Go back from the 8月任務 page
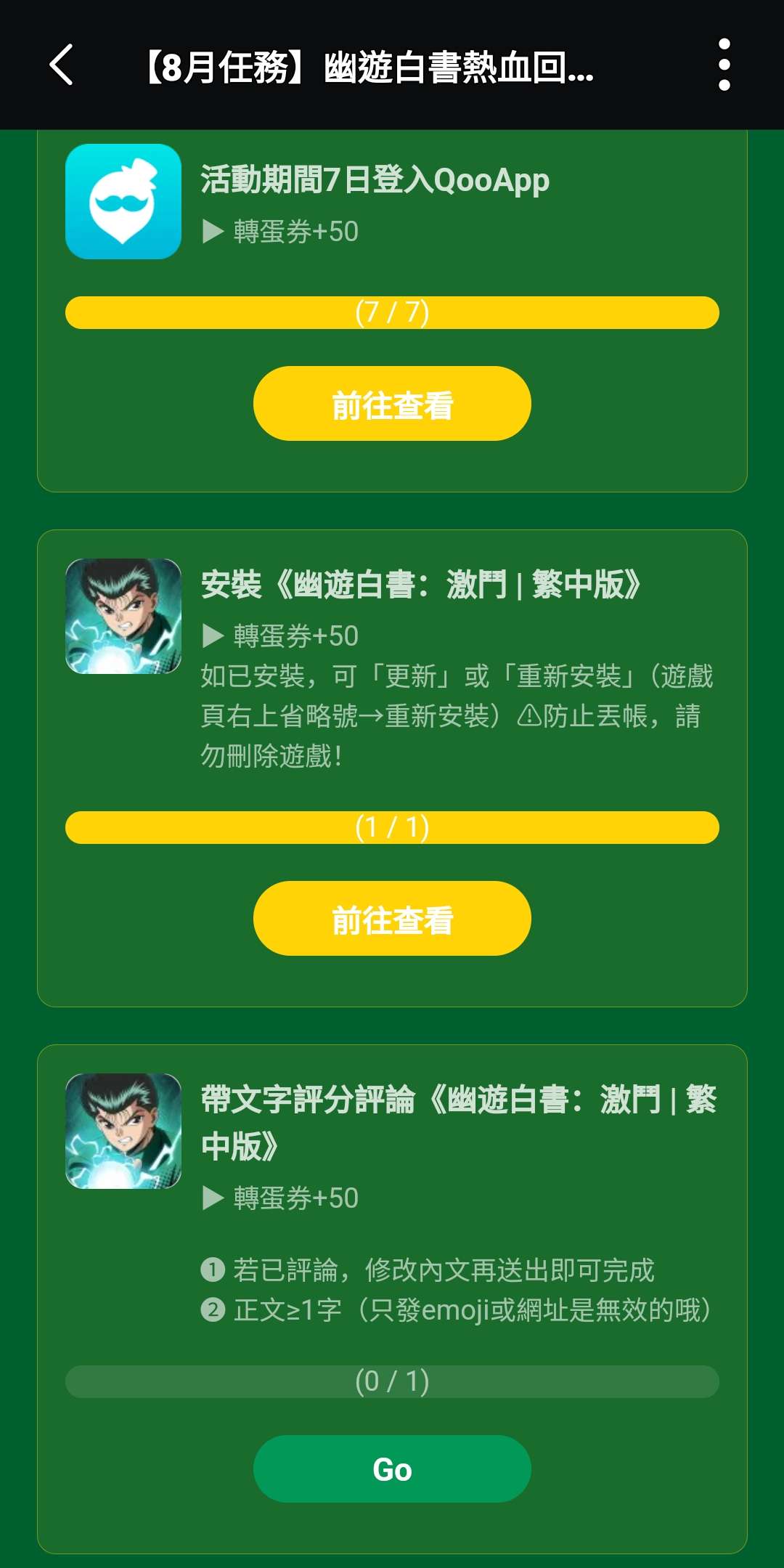This screenshot has height=1568, width=784. 62,65
